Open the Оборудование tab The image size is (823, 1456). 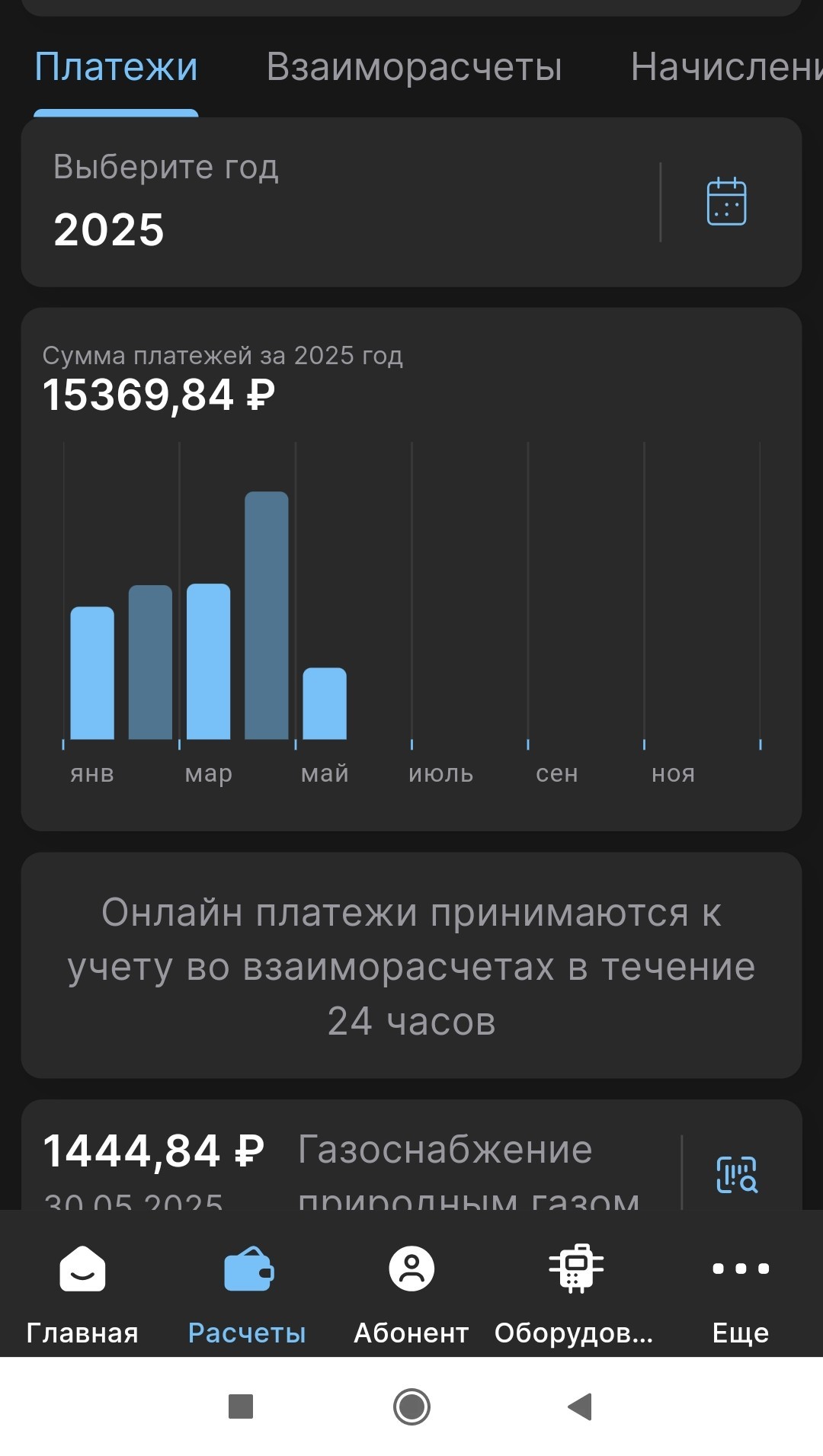[x=575, y=1296]
